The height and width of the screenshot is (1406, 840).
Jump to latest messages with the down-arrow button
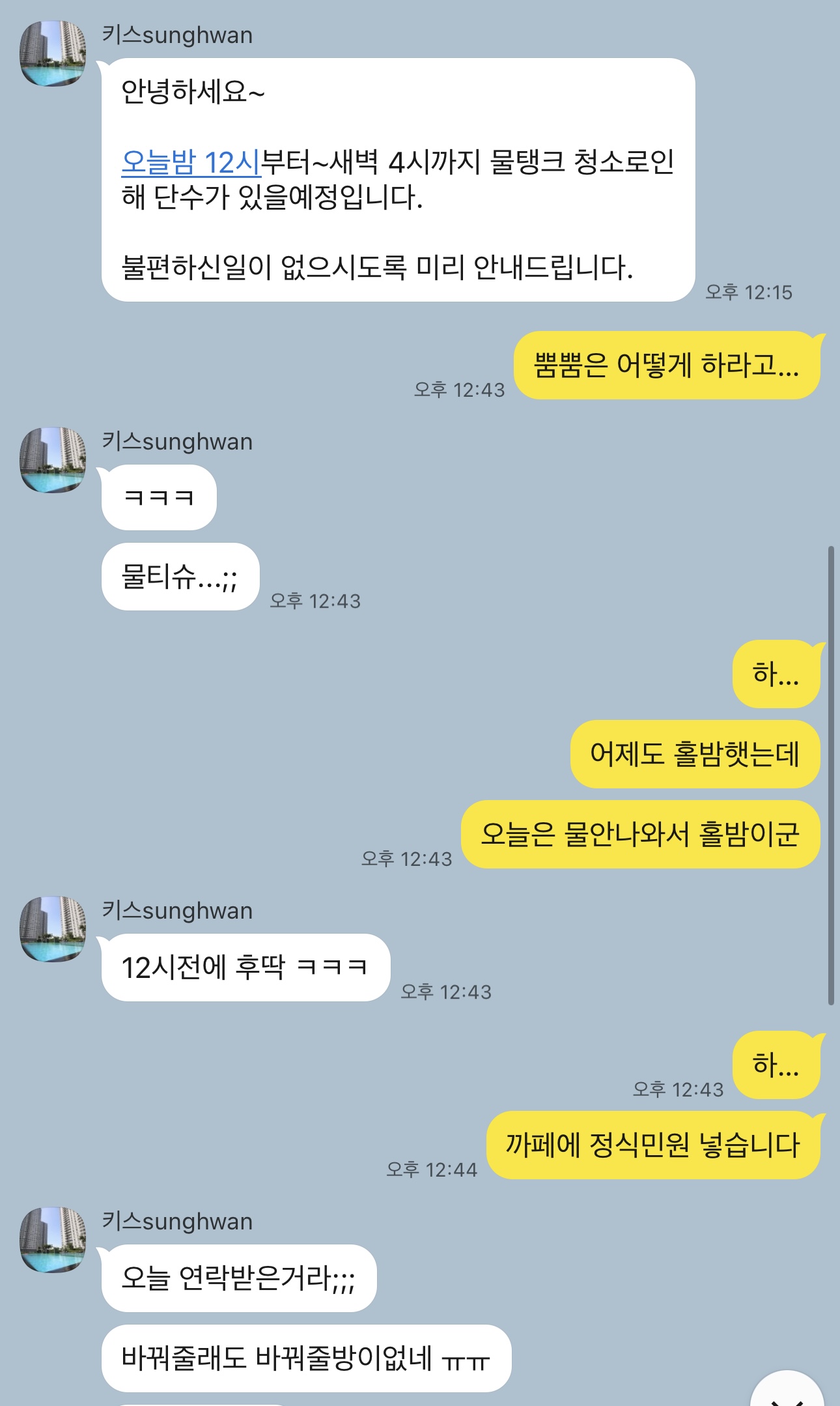point(788,1391)
